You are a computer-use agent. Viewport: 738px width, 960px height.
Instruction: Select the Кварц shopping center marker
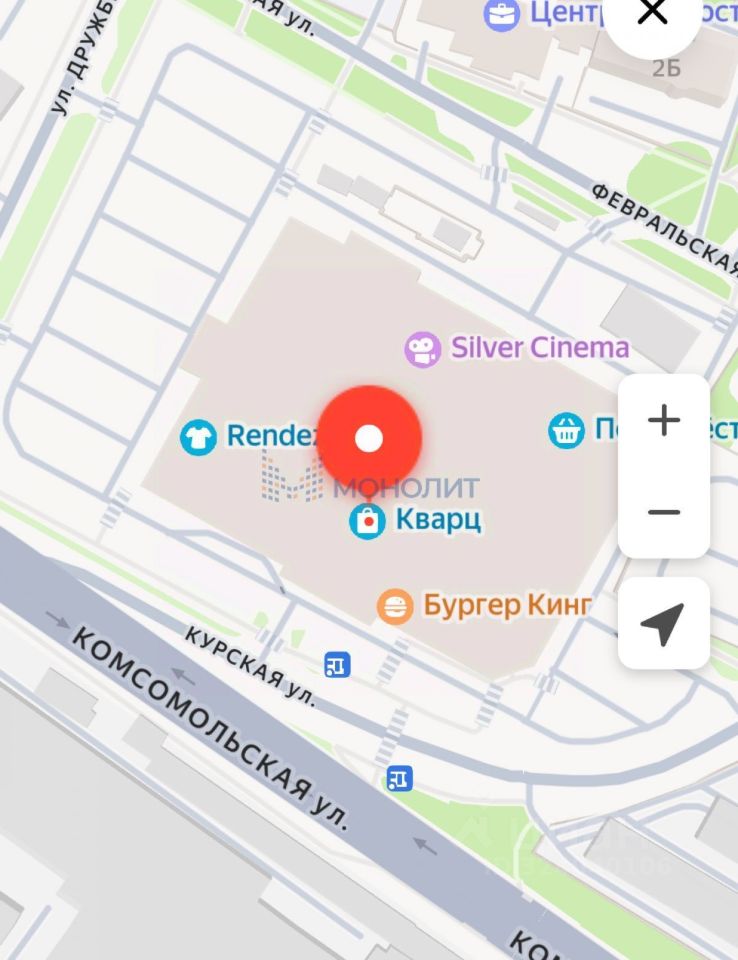coord(367,520)
